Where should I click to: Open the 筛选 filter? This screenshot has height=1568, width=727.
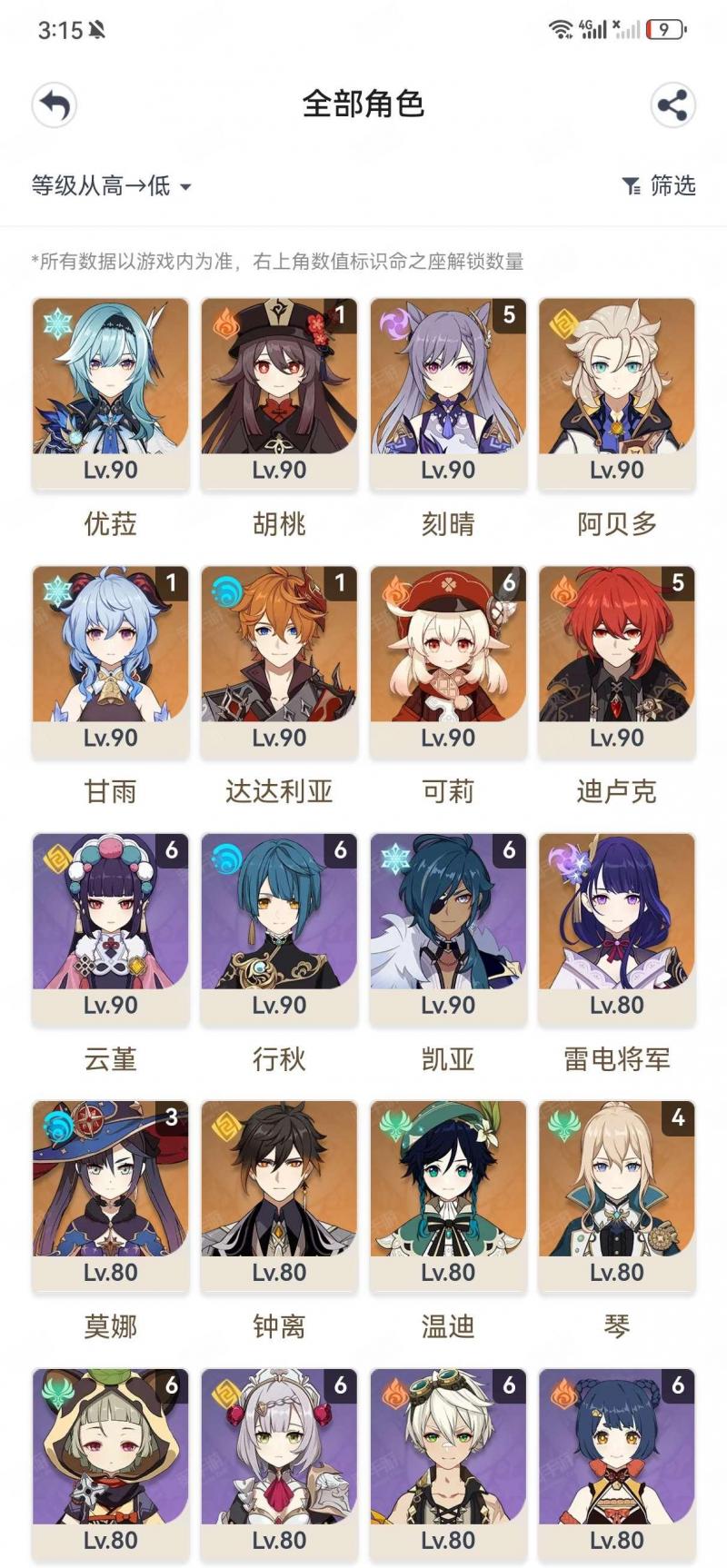pyautogui.click(x=659, y=186)
